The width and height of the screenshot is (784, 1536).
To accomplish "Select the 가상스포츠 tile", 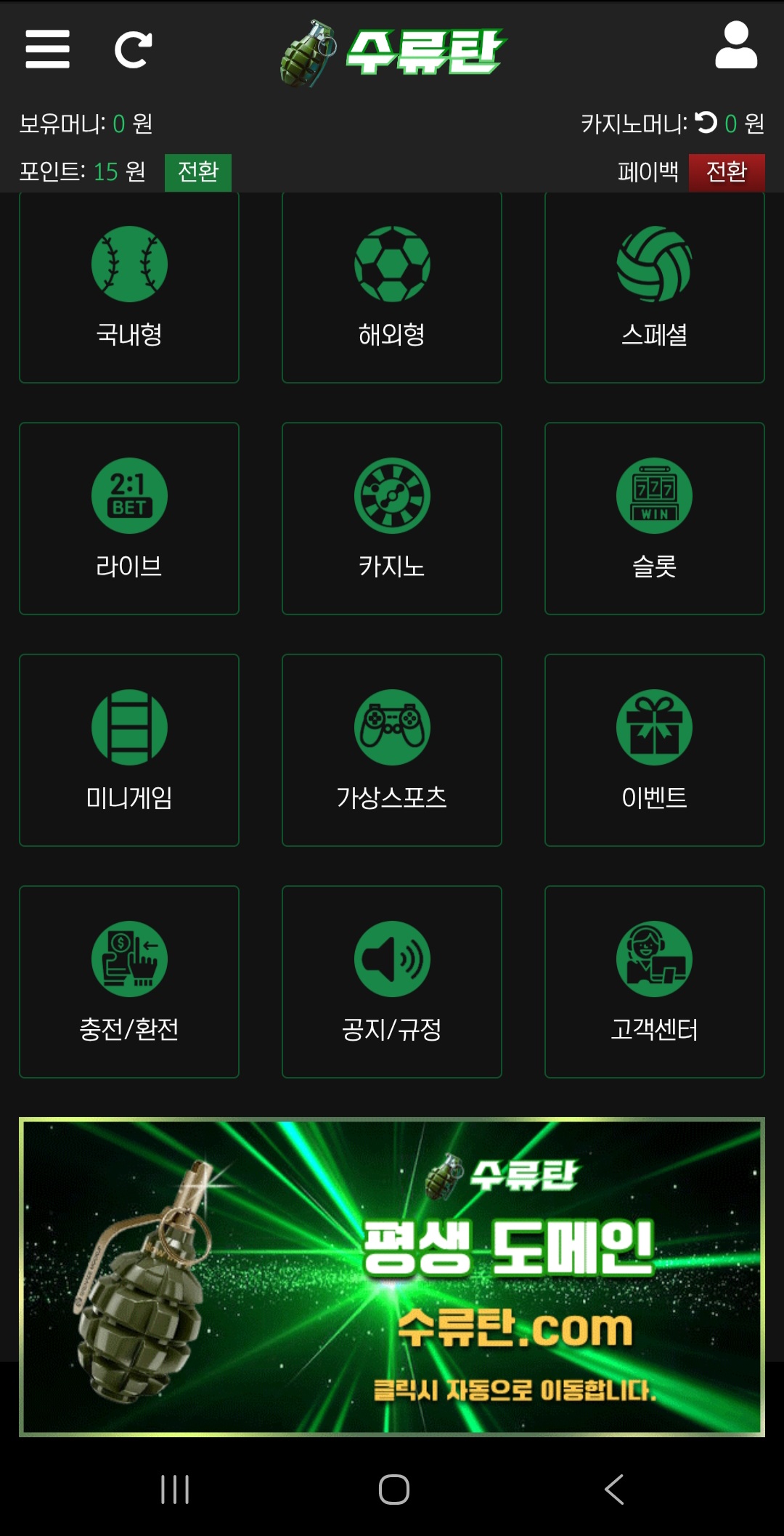I will pyautogui.click(x=392, y=750).
